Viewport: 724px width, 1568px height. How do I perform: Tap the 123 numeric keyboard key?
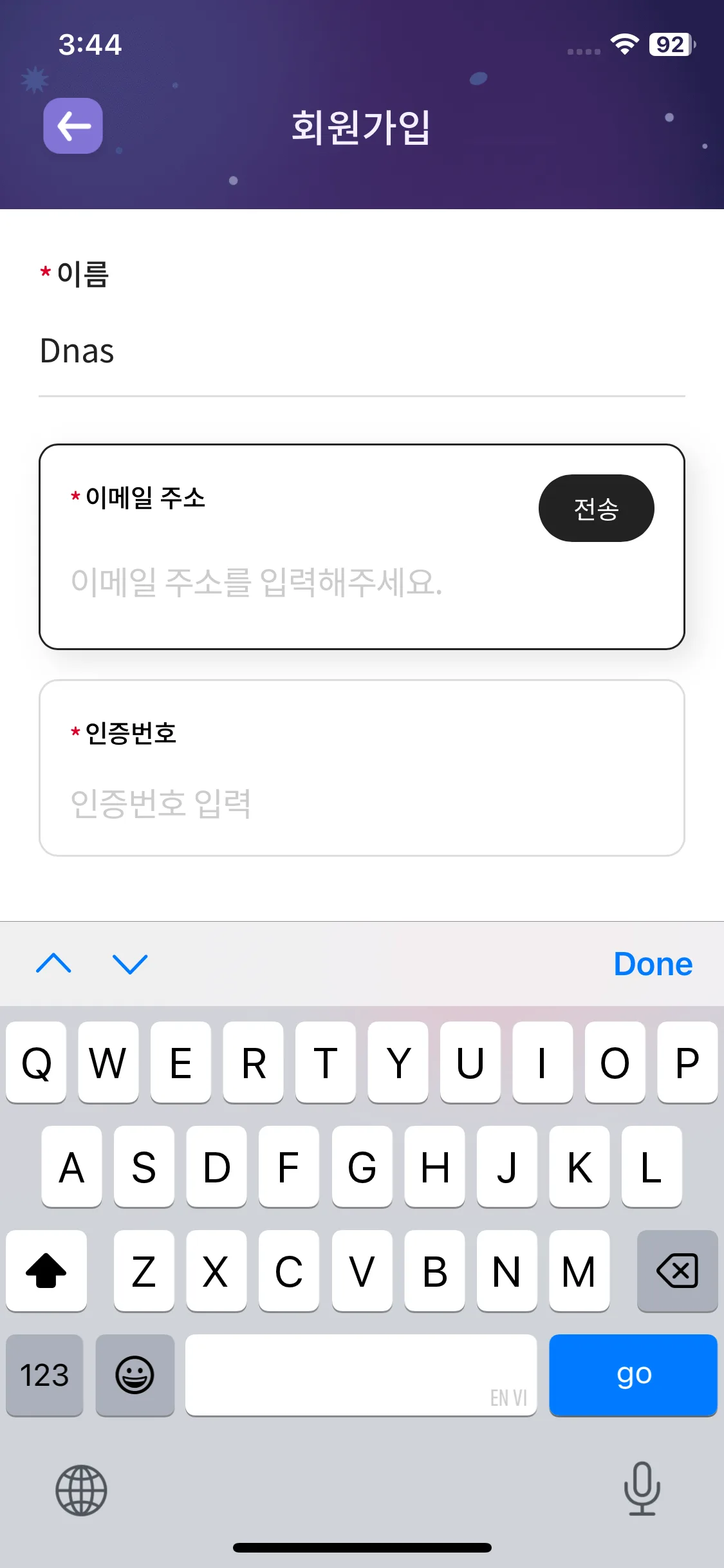pyautogui.click(x=44, y=1376)
